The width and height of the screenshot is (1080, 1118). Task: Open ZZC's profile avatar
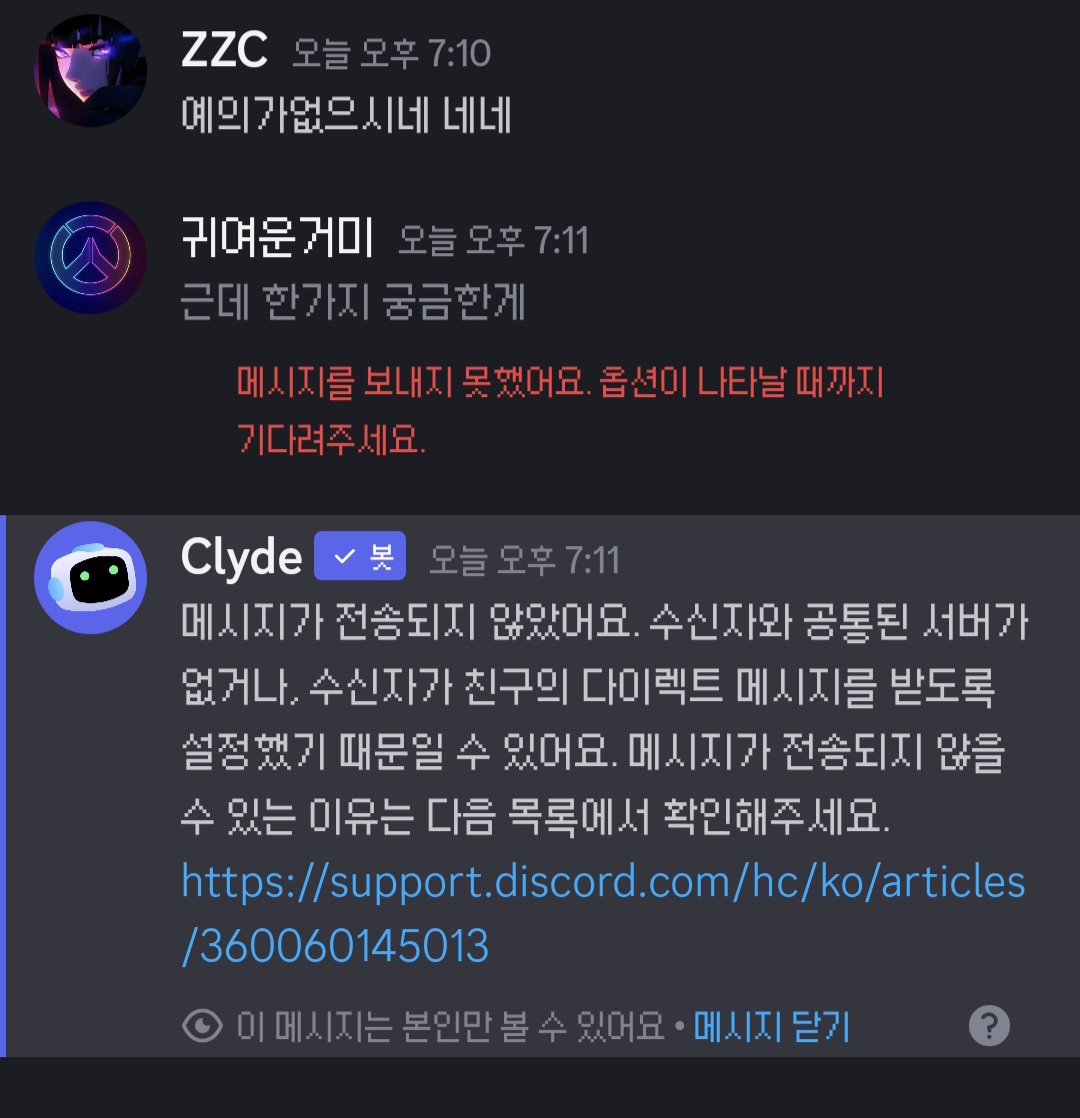(x=91, y=70)
